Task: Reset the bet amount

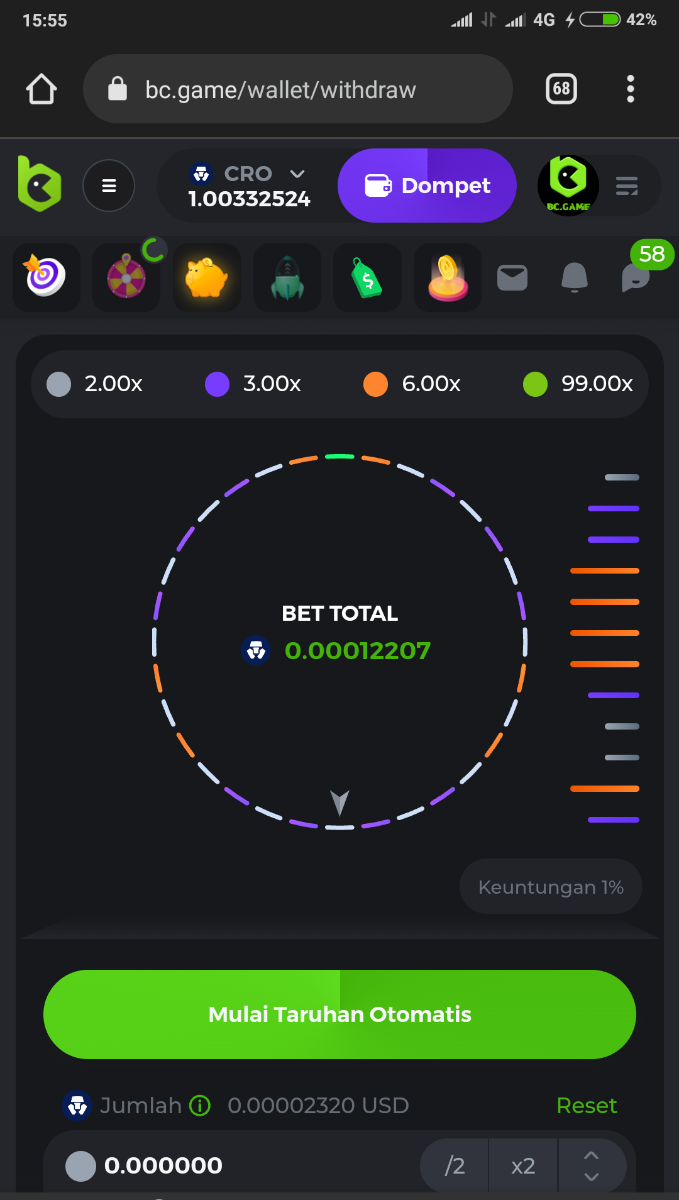Action: point(586,1105)
